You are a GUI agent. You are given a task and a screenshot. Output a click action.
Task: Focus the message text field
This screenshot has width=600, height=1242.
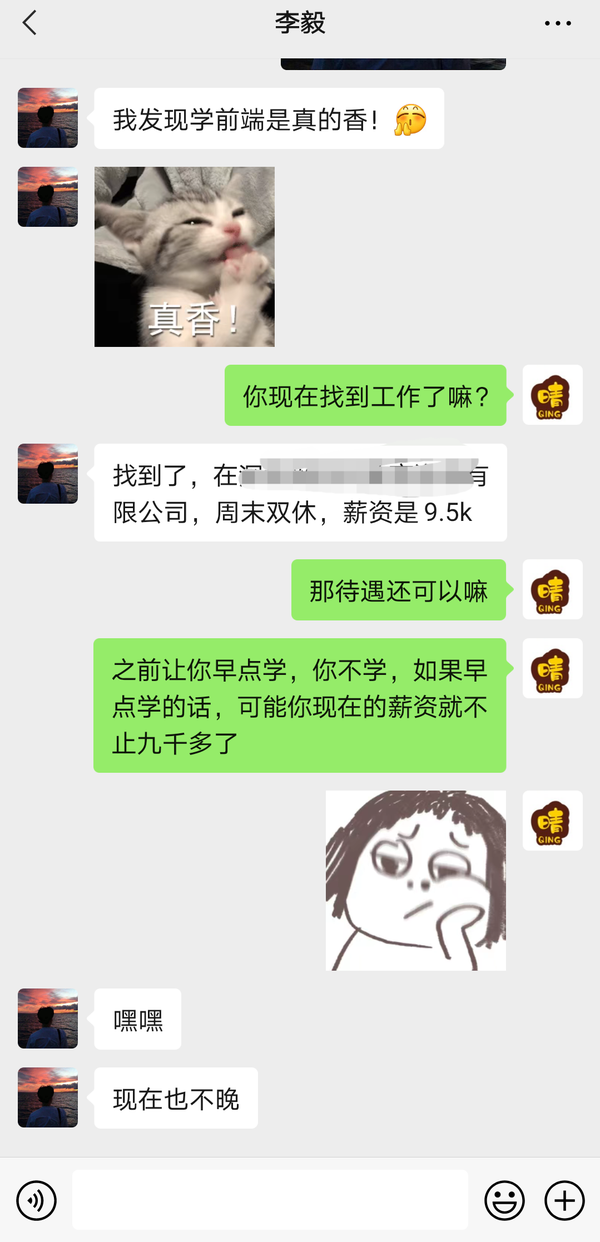click(270, 1200)
